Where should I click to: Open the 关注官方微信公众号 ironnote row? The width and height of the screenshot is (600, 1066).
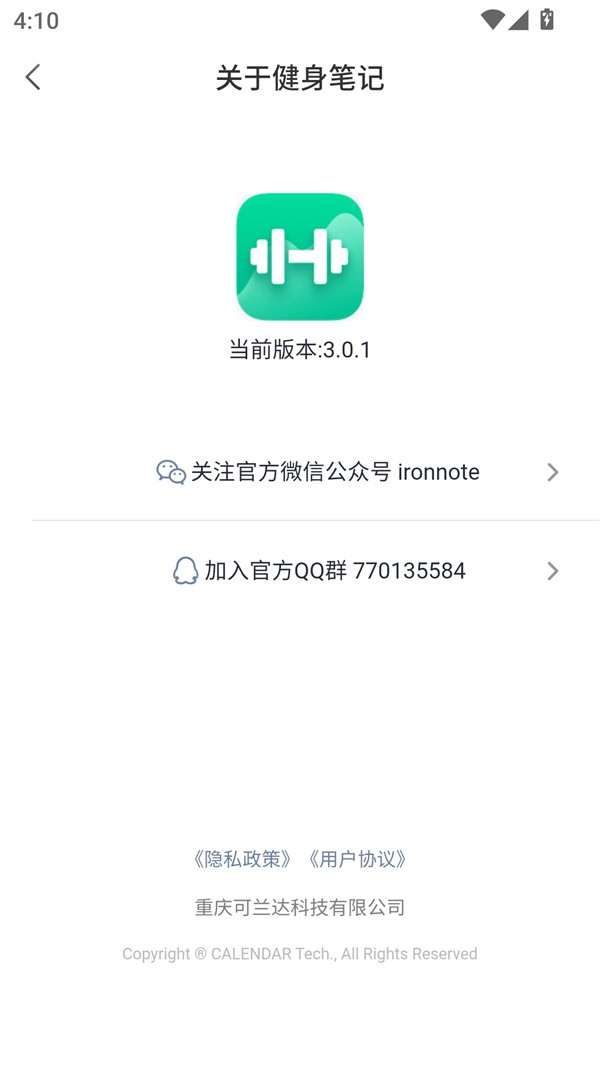318,472
